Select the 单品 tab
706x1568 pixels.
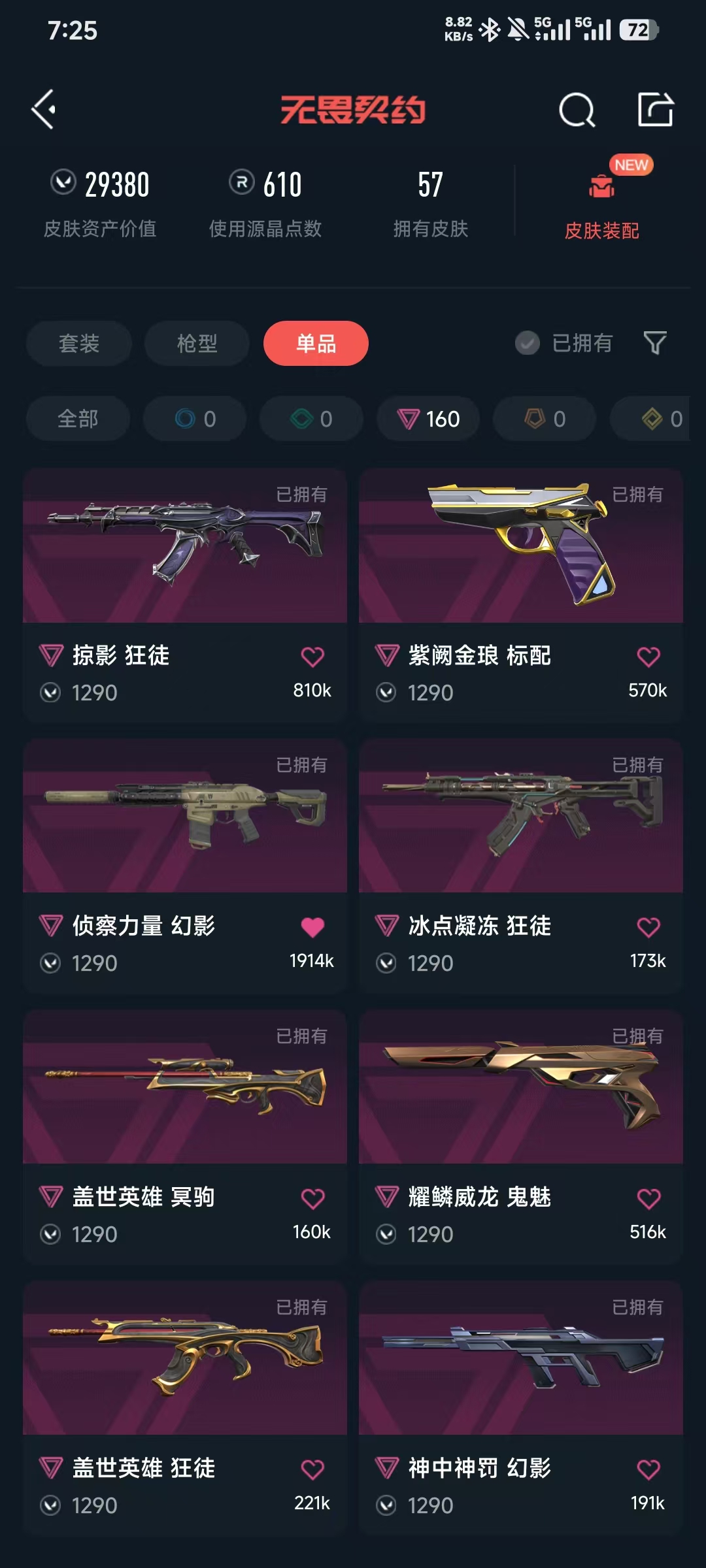(x=316, y=343)
